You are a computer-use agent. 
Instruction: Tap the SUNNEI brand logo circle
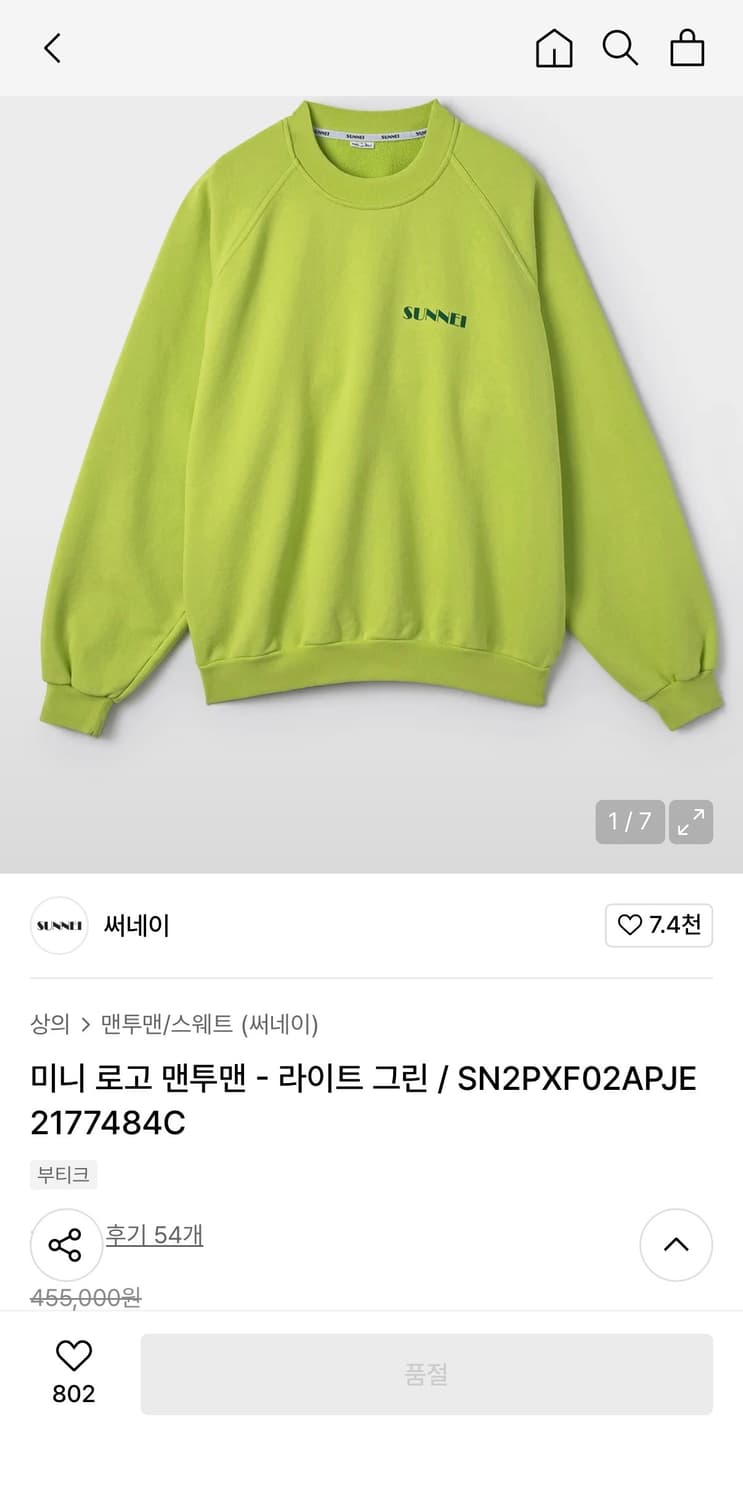[x=59, y=926]
